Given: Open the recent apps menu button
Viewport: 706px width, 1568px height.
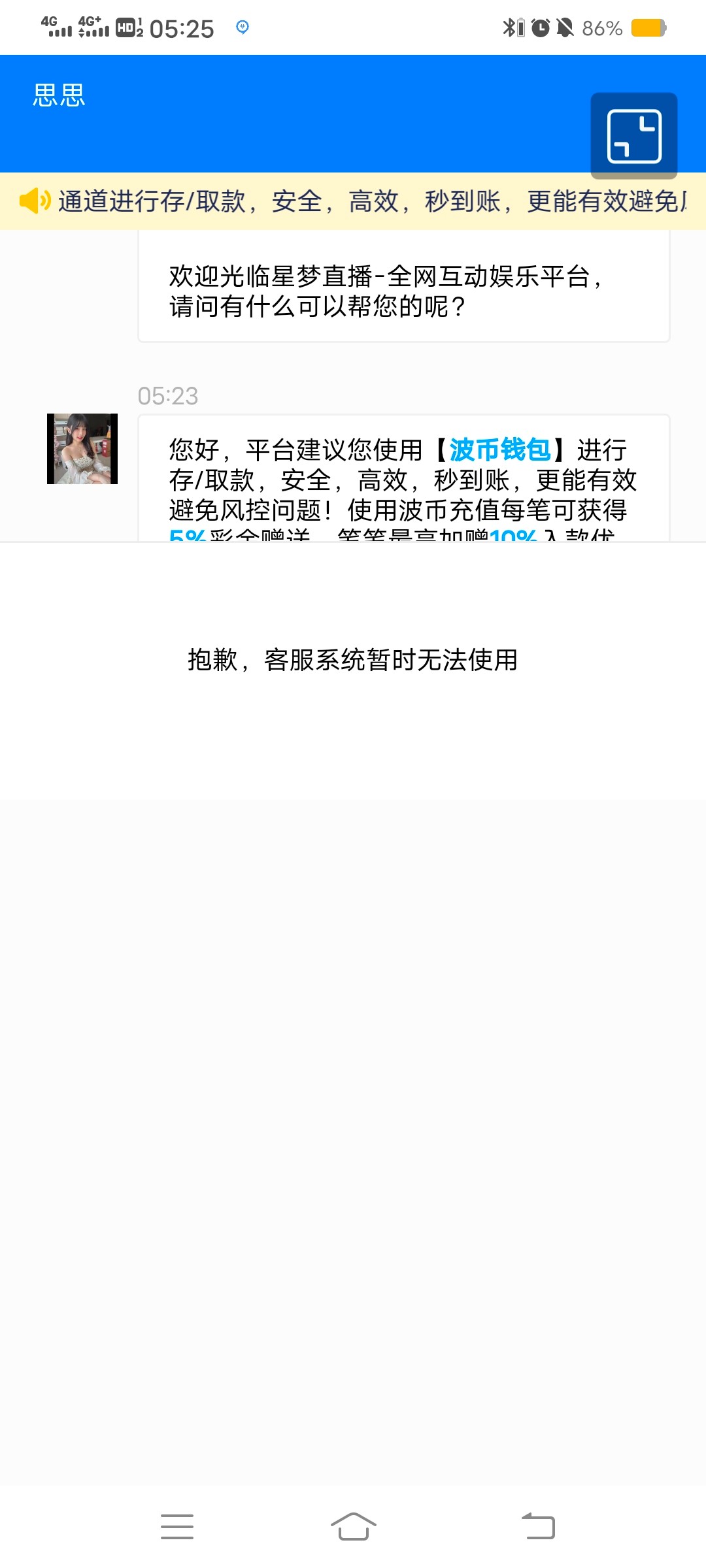Looking at the screenshot, I should pyautogui.click(x=177, y=1526).
